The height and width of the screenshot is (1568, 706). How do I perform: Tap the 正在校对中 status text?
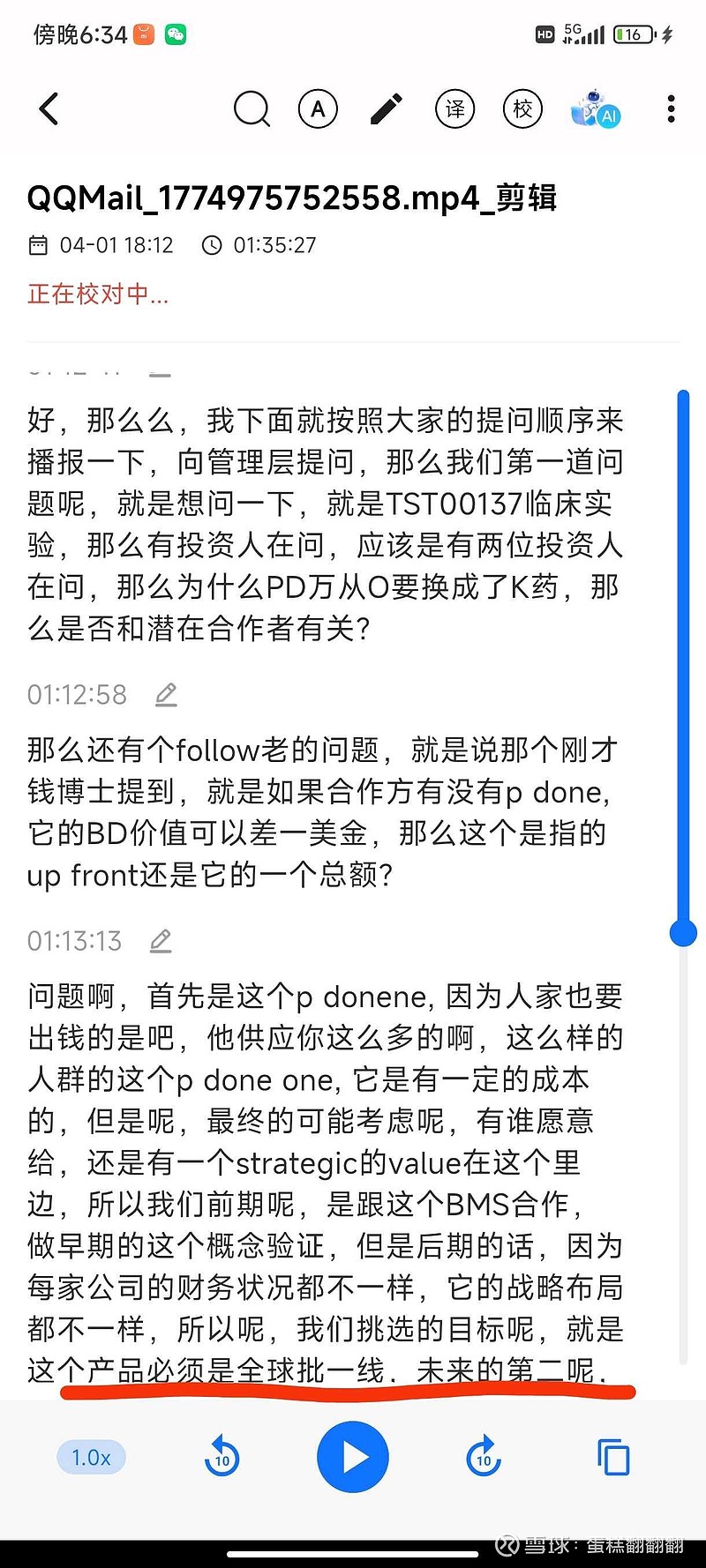(x=97, y=294)
